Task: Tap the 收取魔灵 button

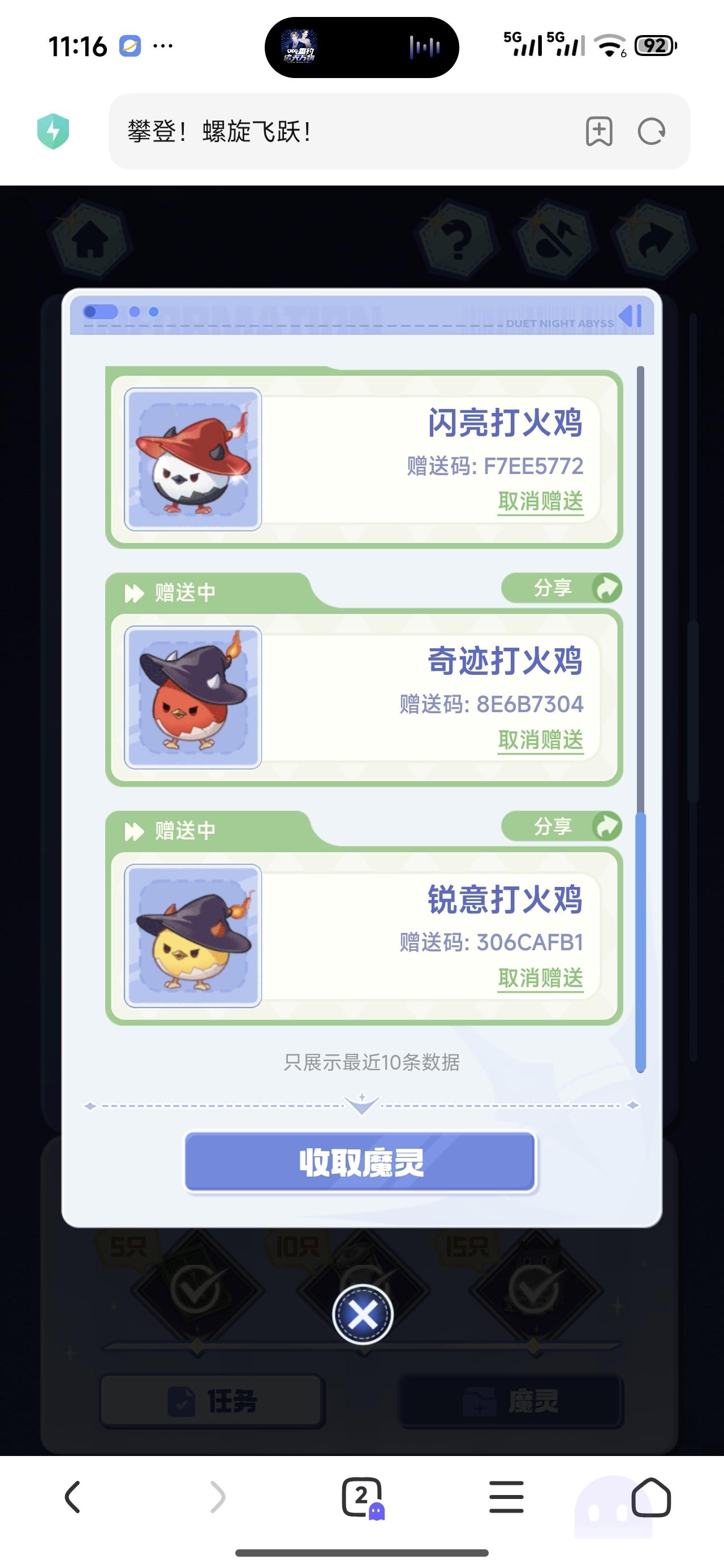Action: (x=360, y=1162)
